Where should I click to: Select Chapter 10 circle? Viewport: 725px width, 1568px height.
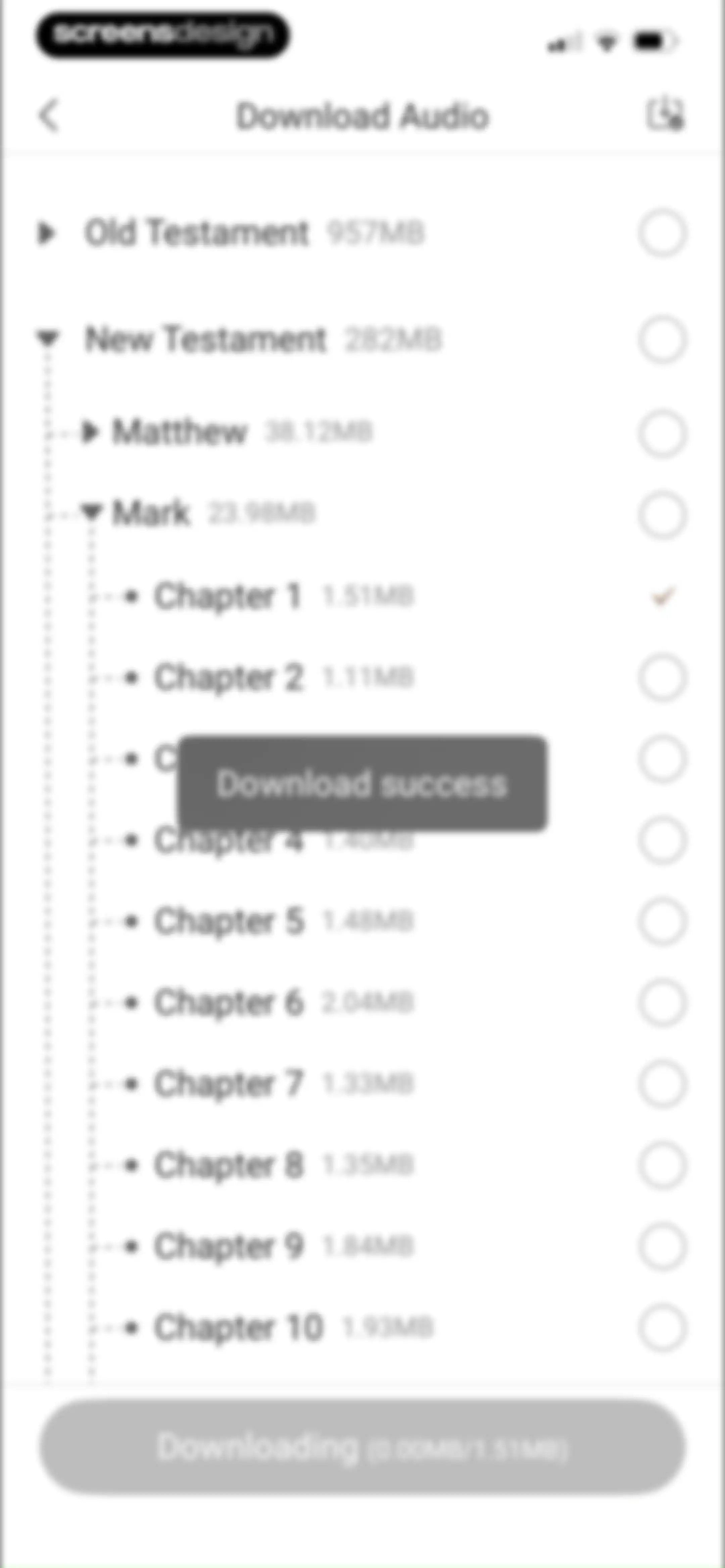(x=662, y=1328)
